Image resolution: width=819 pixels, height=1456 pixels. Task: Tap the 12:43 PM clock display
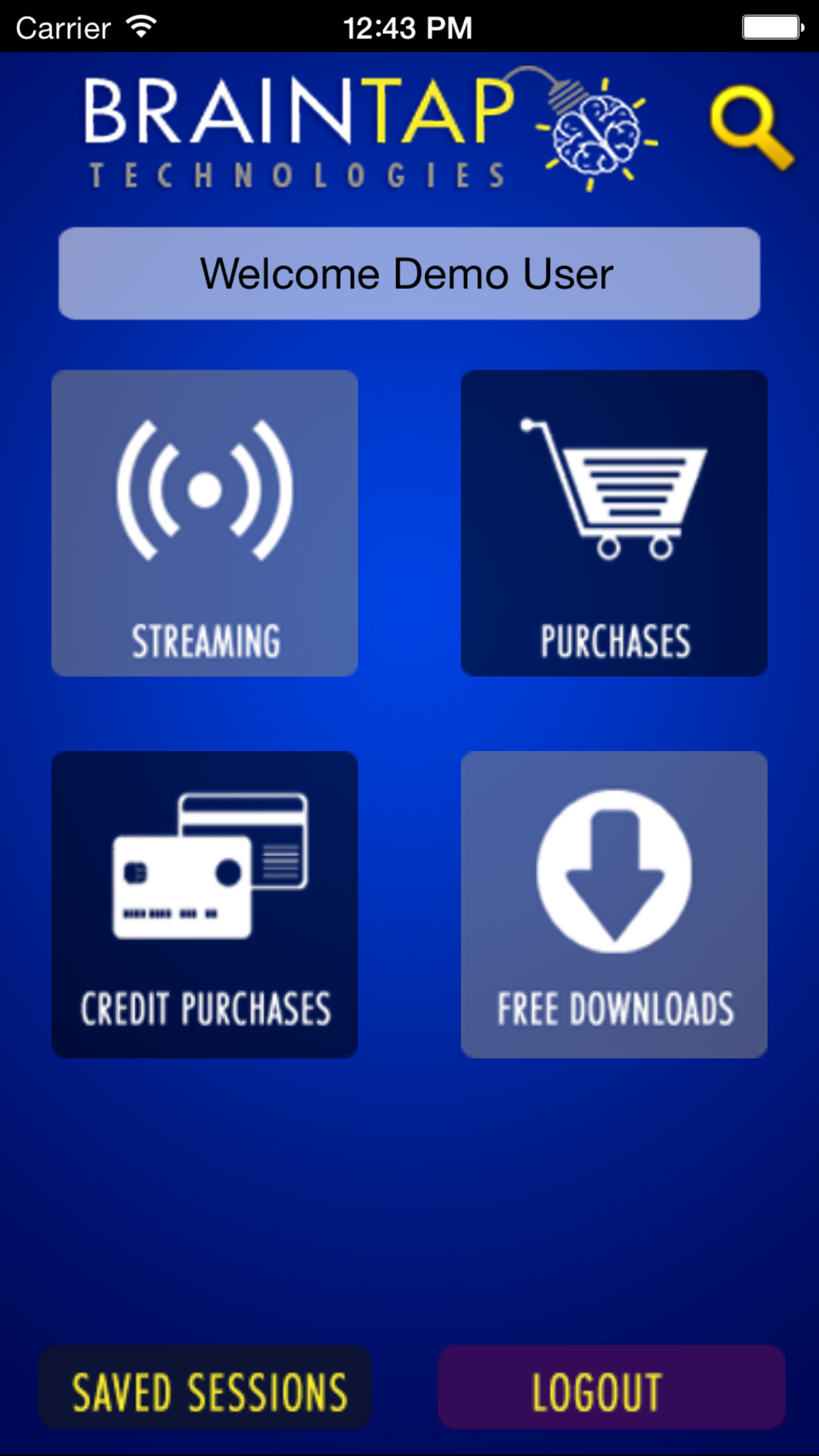408,27
